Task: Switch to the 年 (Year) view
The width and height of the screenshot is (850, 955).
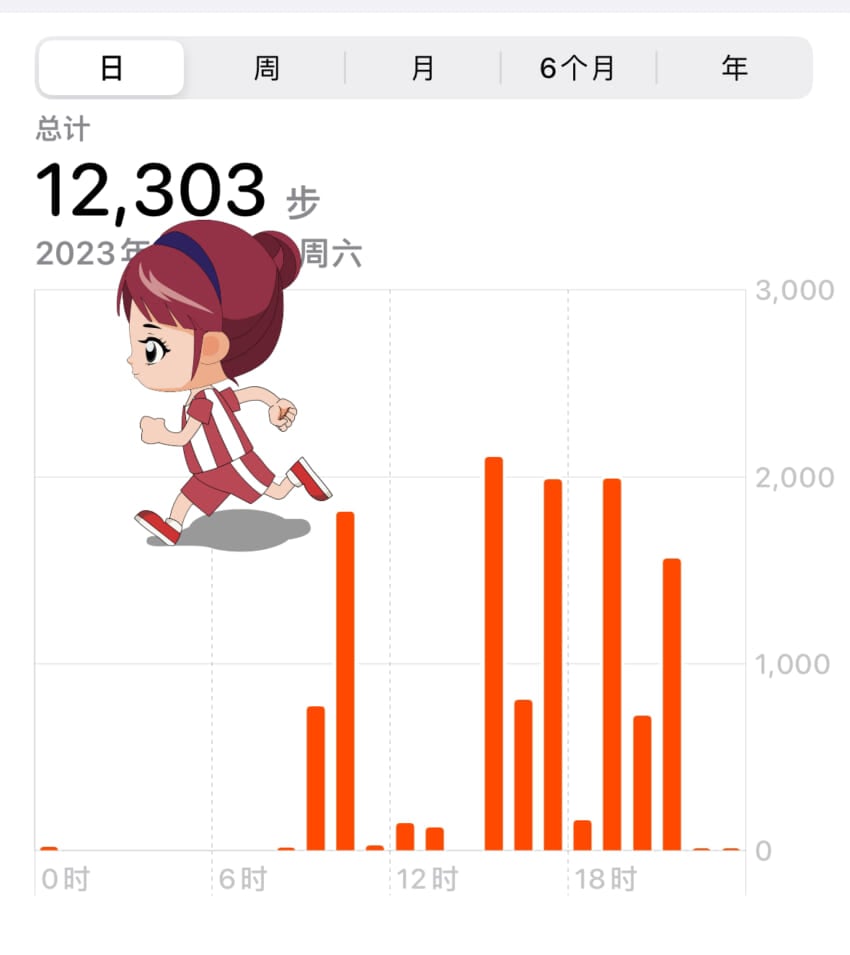Action: (x=735, y=67)
